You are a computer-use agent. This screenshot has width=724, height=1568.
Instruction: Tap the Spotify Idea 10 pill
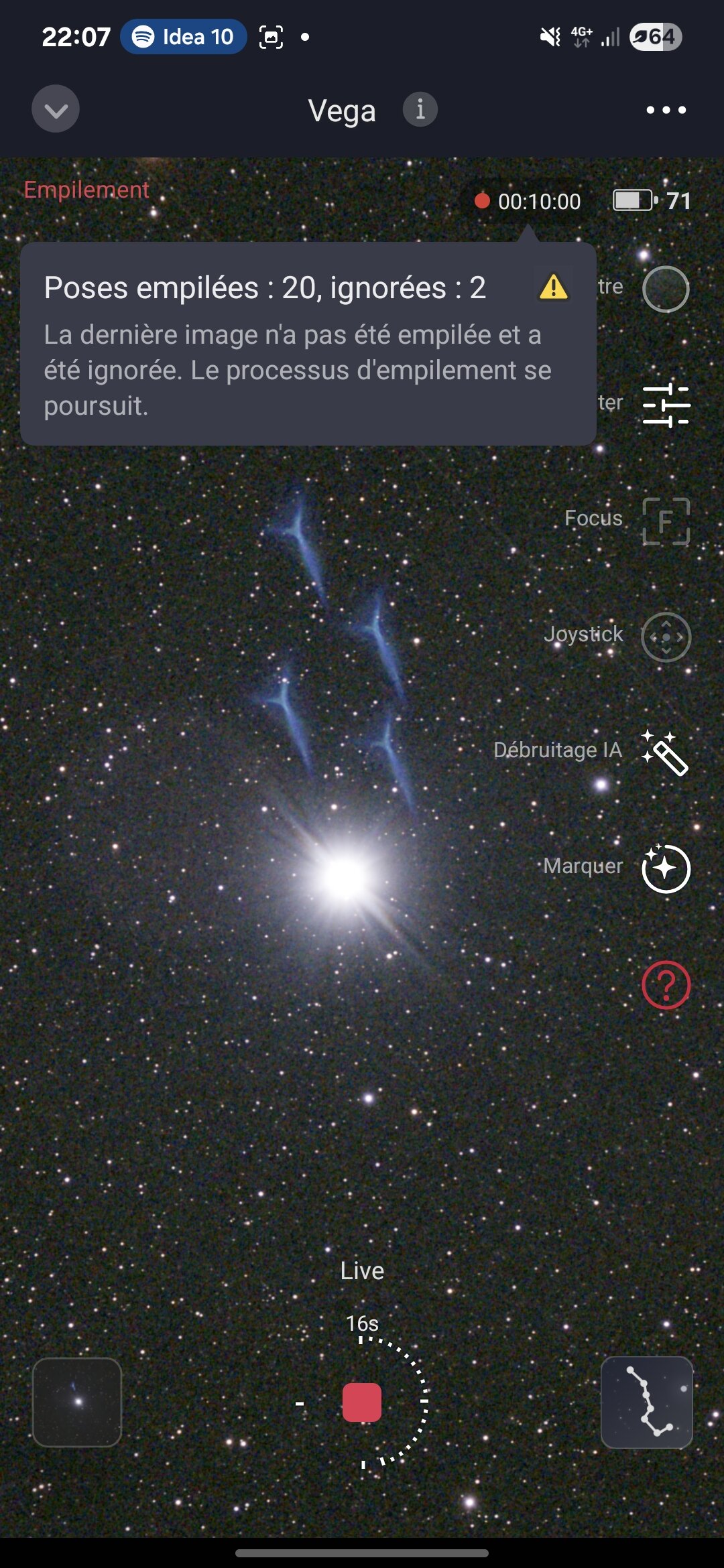tap(184, 37)
